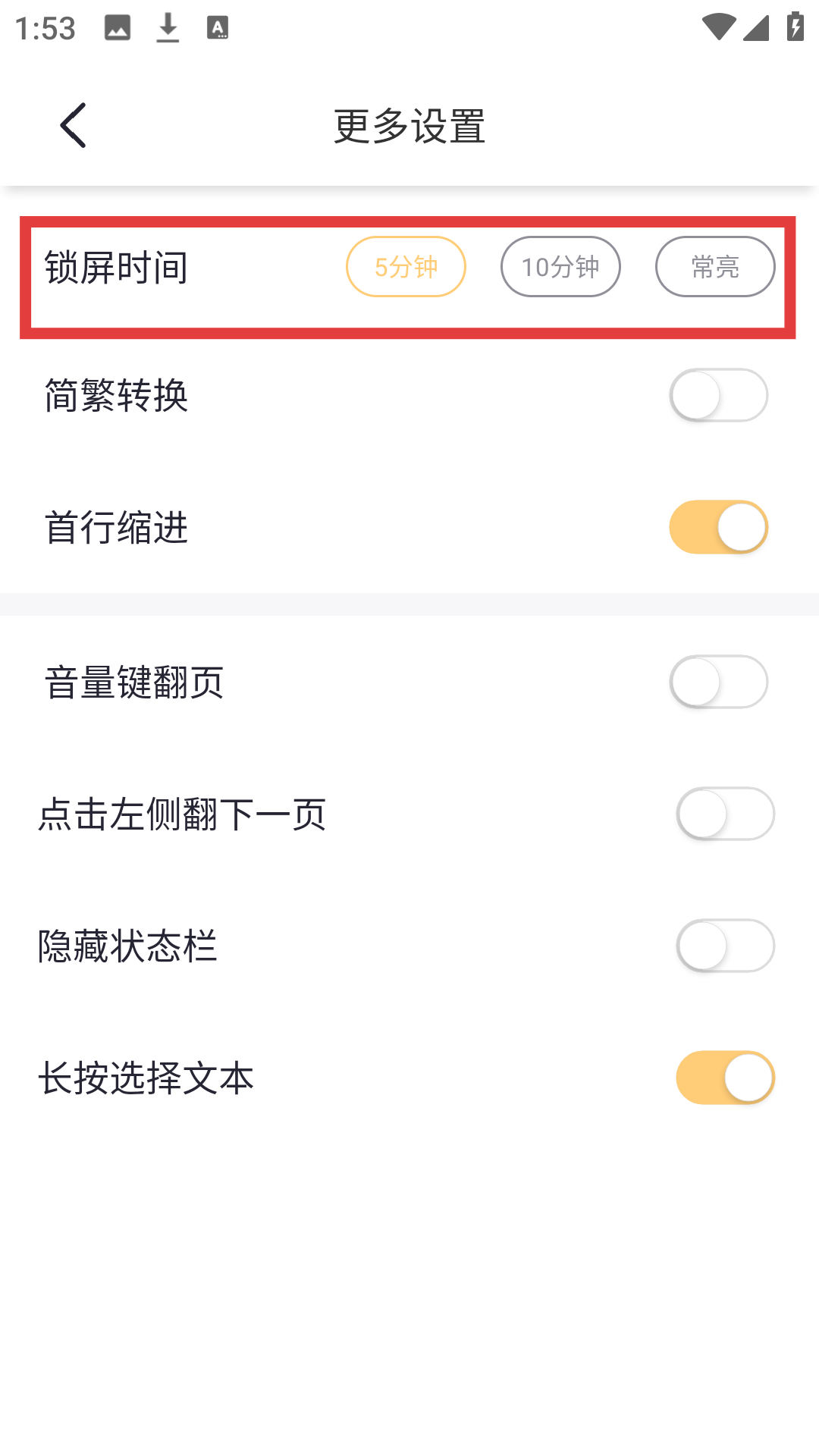The image size is (819, 1456).
Task: Choose 常亮 to keep screen on
Action: [715, 267]
